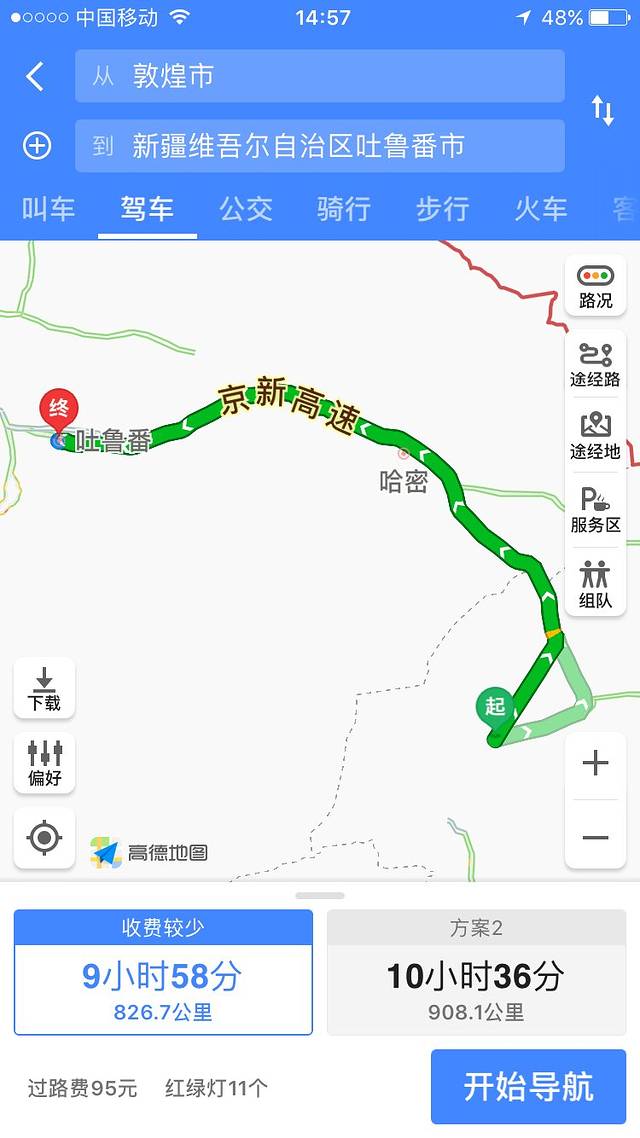Tap 开始导航 to start navigation

click(x=528, y=1086)
